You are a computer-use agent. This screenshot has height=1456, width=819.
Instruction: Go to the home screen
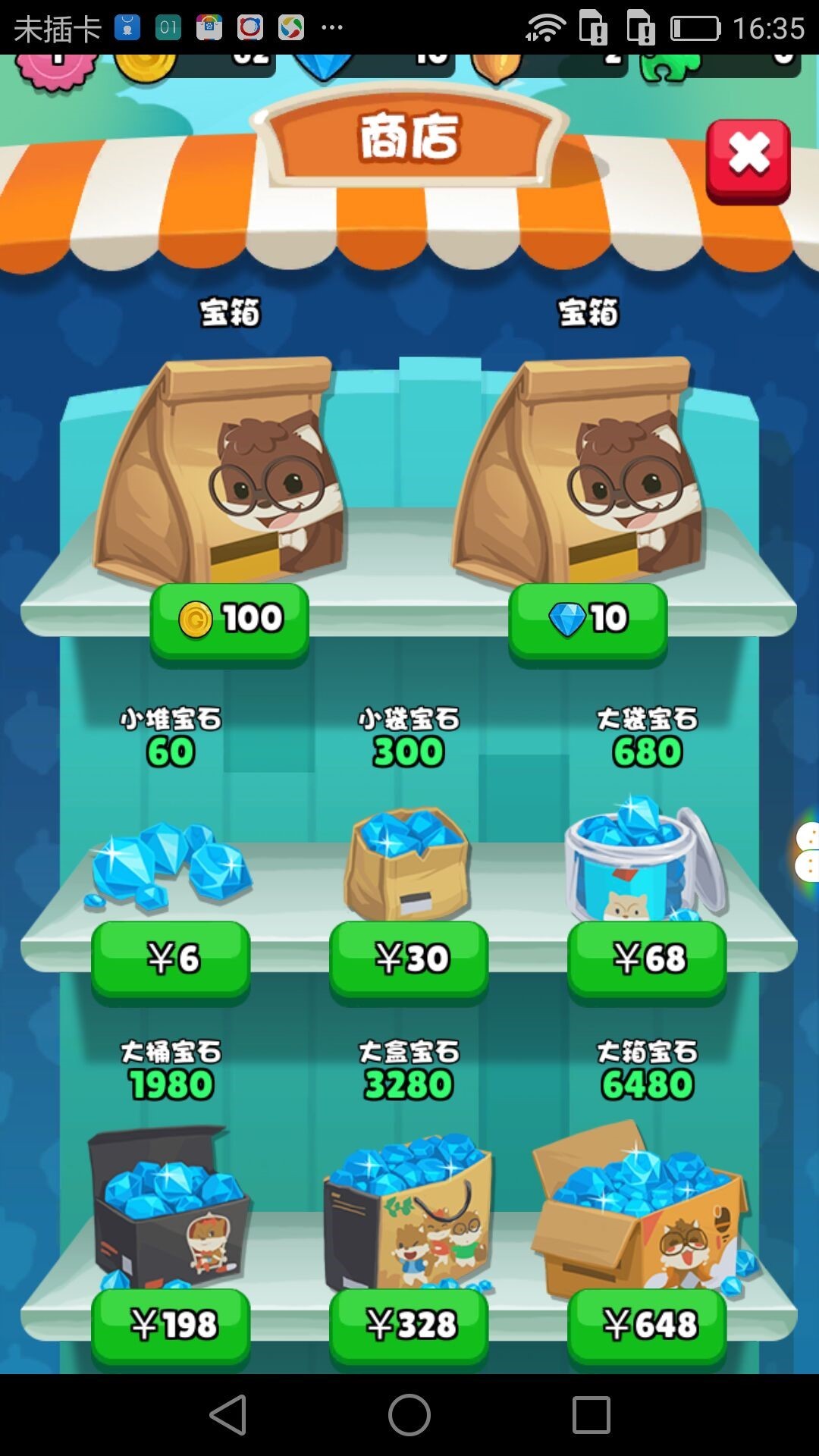409,1415
